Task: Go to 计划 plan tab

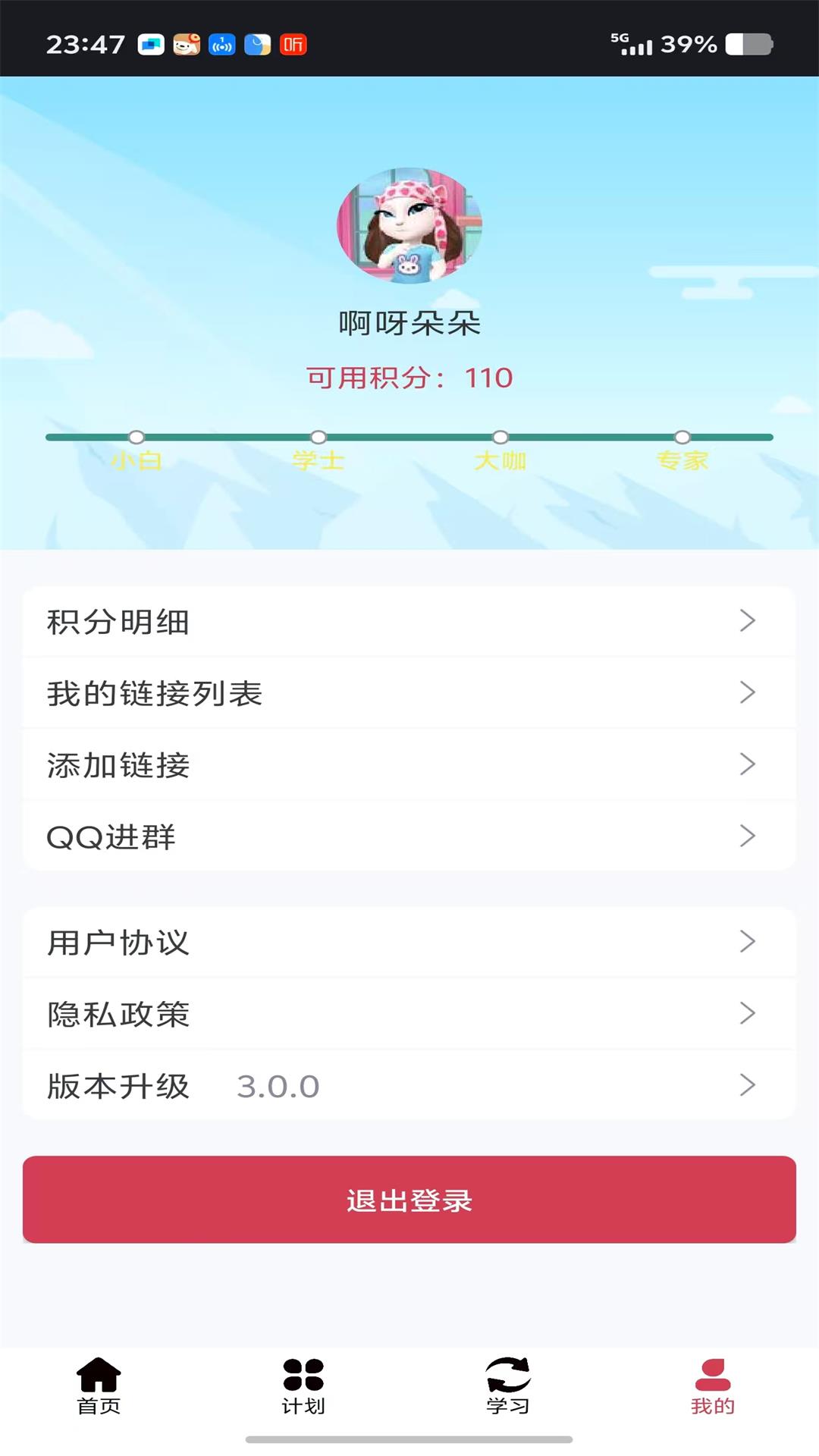Action: tap(303, 1386)
